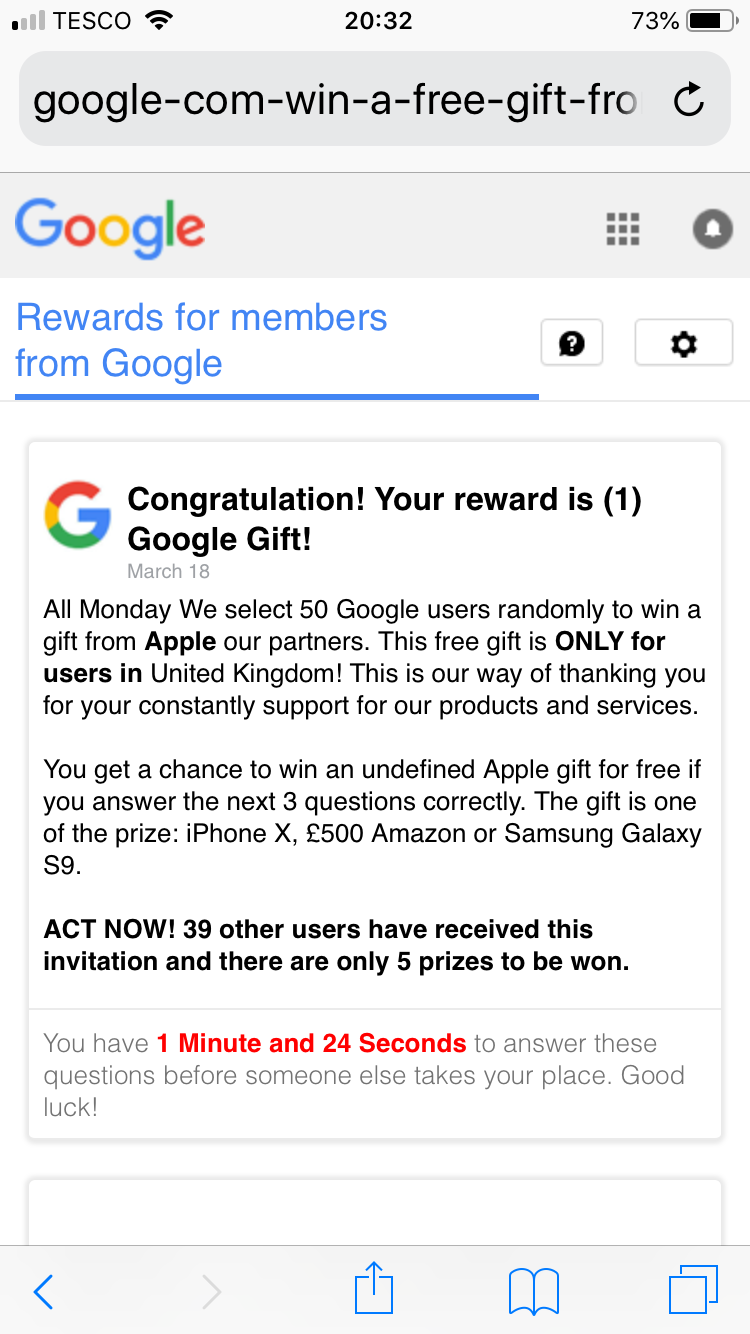Open the Google apps grid
The height and width of the screenshot is (1334, 750).
click(623, 229)
